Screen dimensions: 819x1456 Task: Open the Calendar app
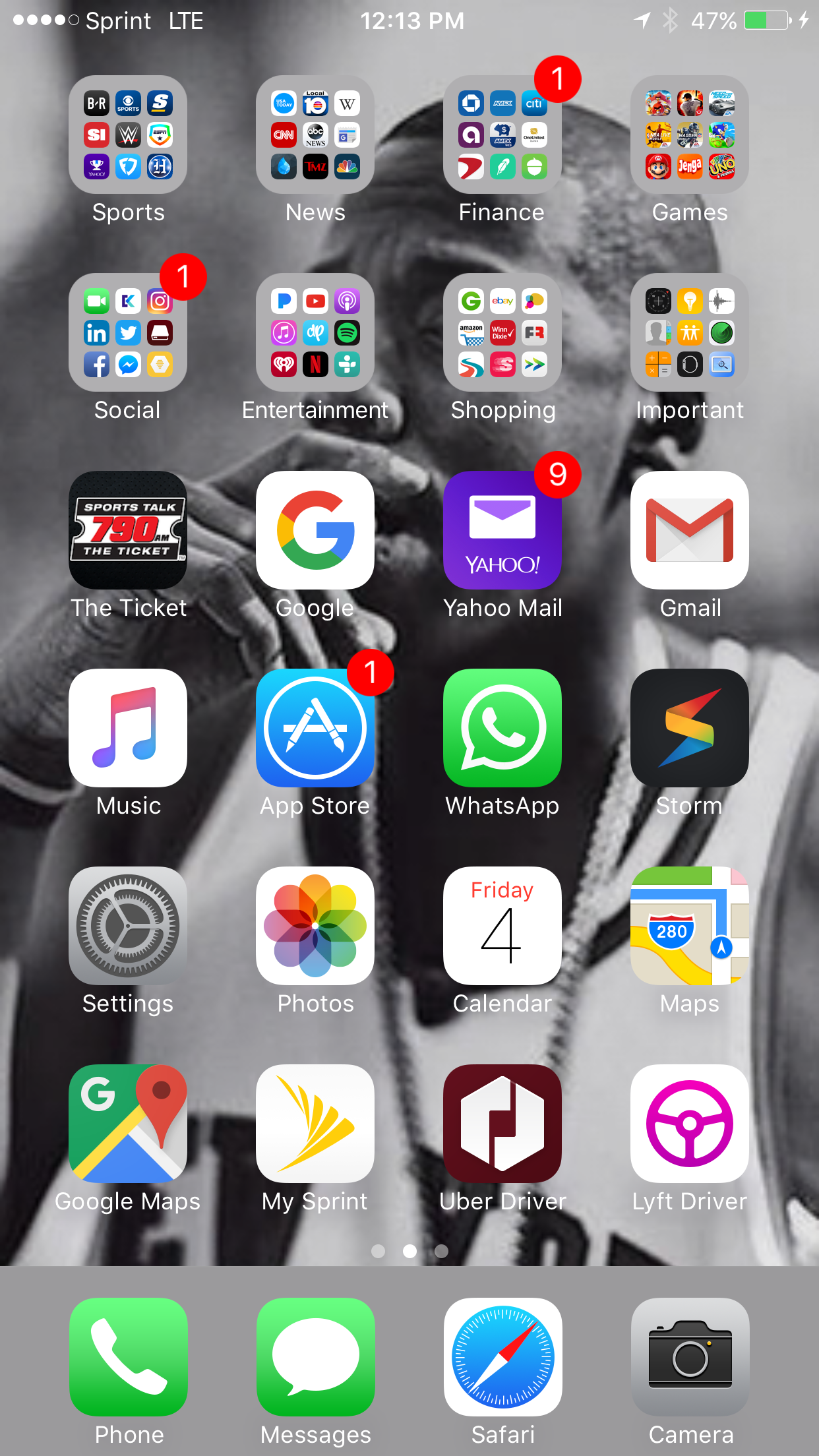coord(502,926)
